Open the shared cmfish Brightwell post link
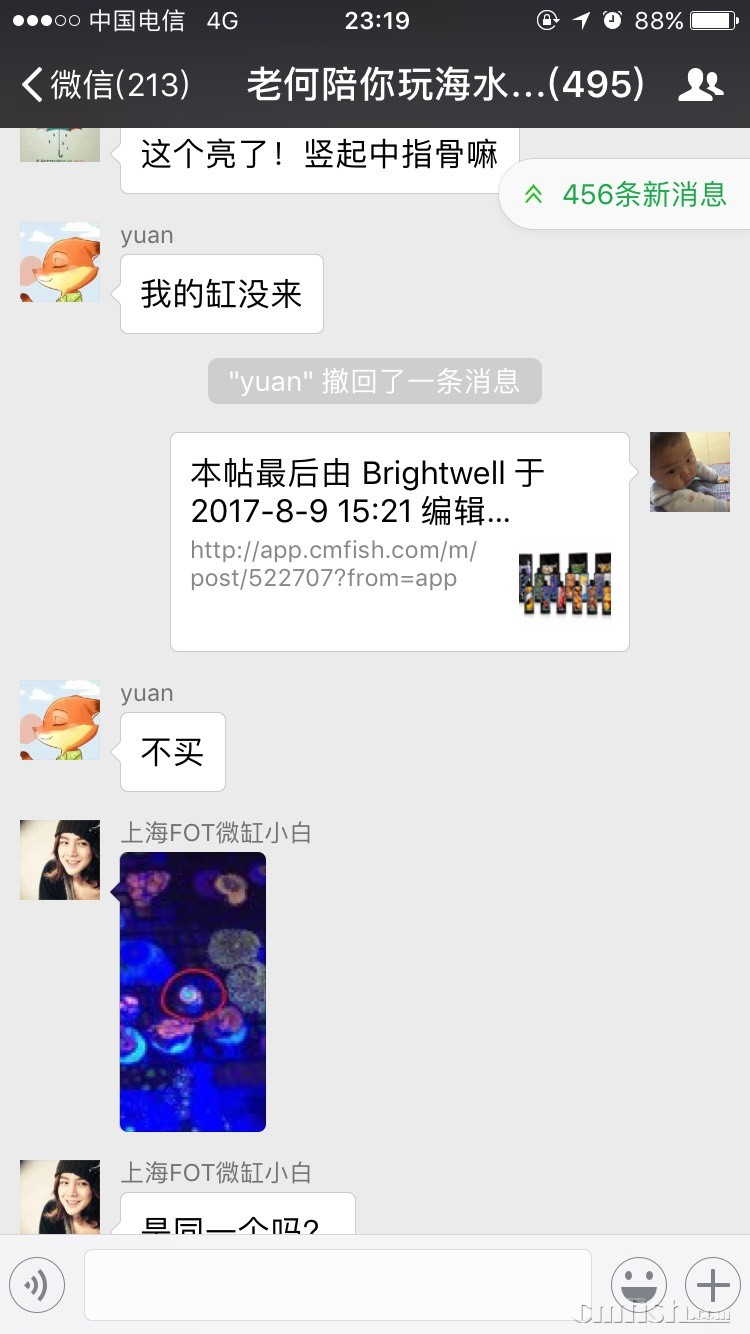 (399, 541)
